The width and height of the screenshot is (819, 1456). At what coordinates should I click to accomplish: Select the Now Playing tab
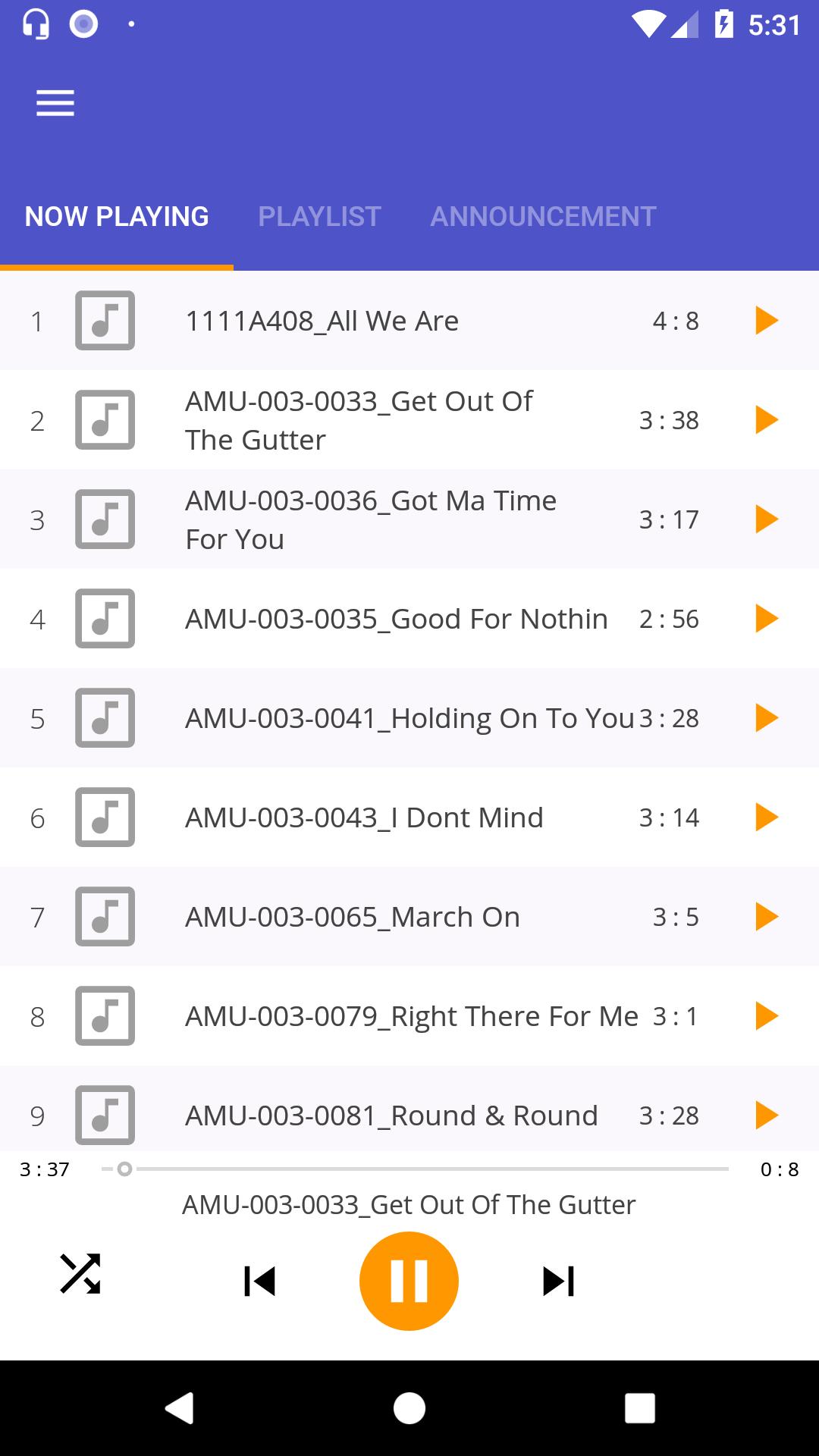(117, 217)
